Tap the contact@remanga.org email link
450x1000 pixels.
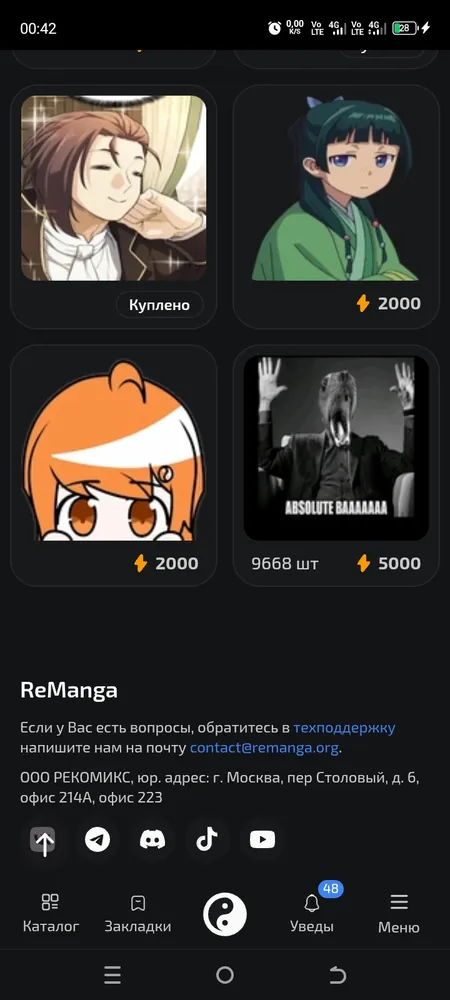(x=264, y=747)
